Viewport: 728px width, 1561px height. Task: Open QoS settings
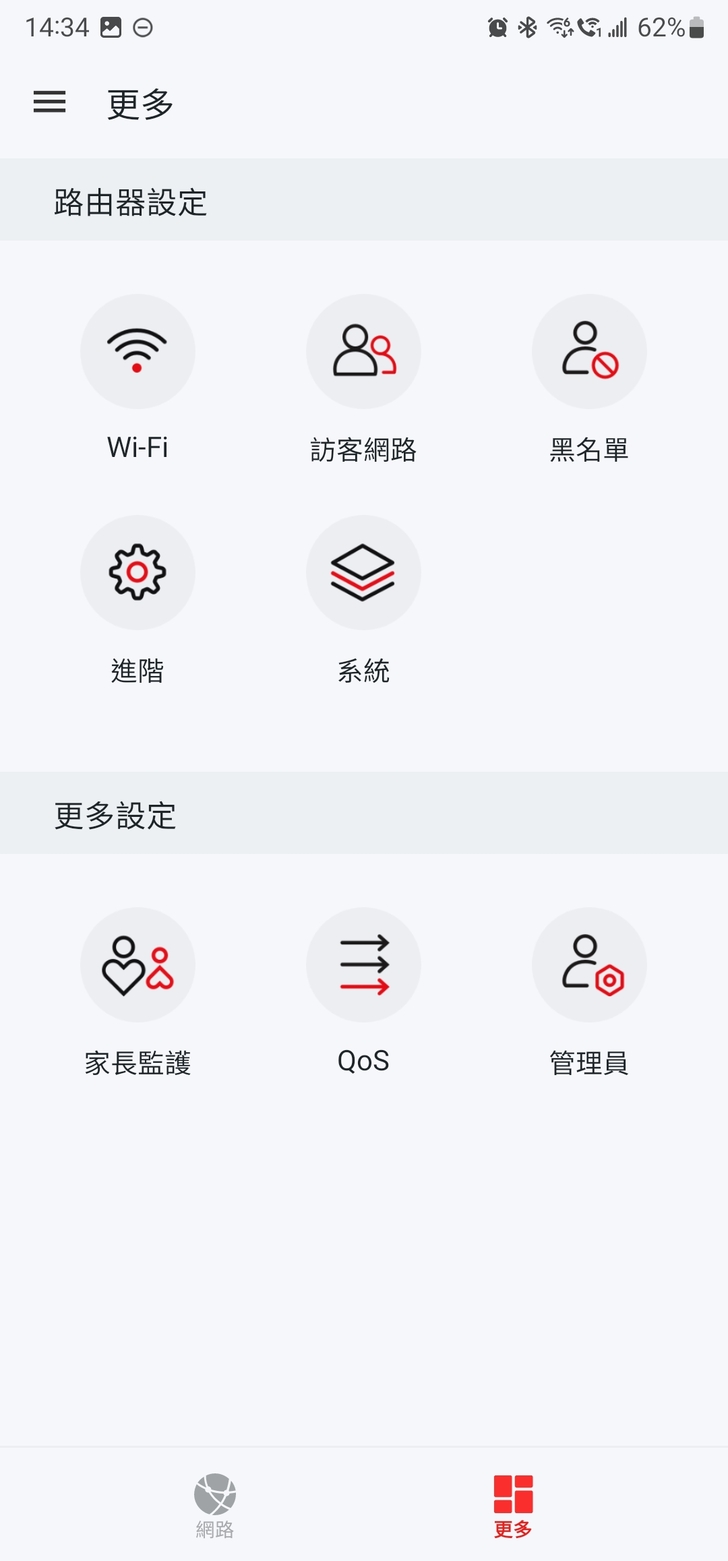click(363, 965)
